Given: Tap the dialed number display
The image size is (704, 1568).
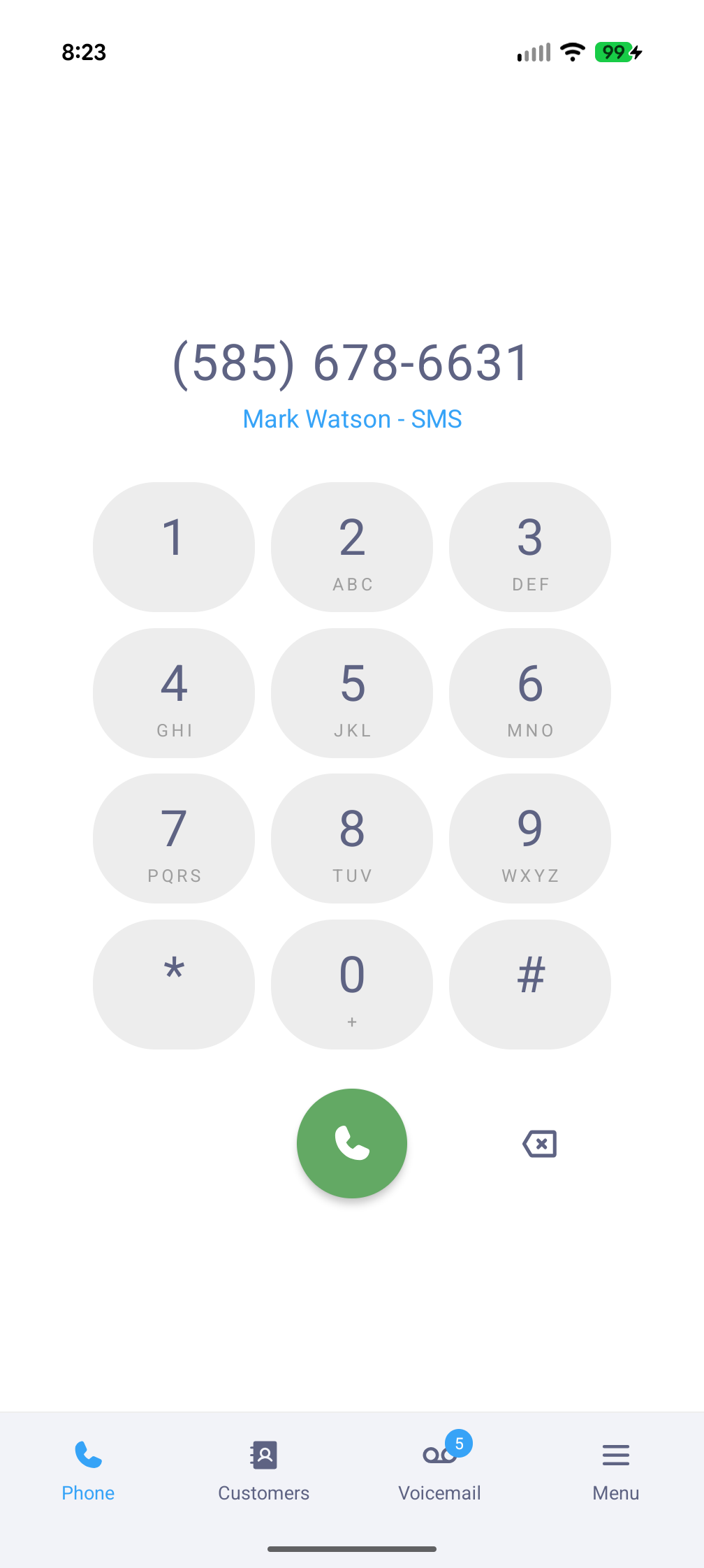Looking at the screenshot, I should [x=351, y=363].
